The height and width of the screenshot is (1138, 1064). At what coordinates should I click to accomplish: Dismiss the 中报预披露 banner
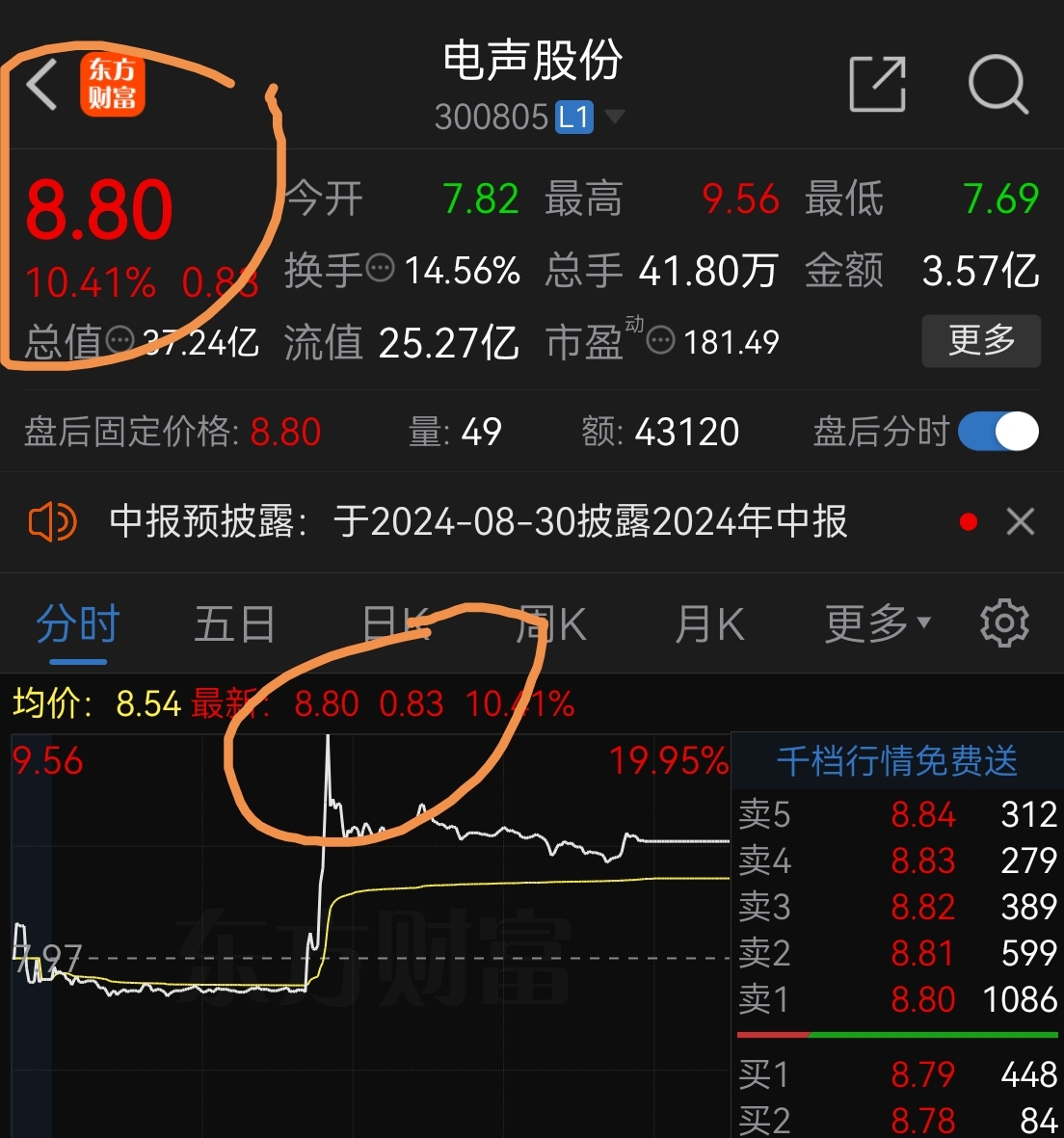pyautogui.click(x=1020, y=522)
